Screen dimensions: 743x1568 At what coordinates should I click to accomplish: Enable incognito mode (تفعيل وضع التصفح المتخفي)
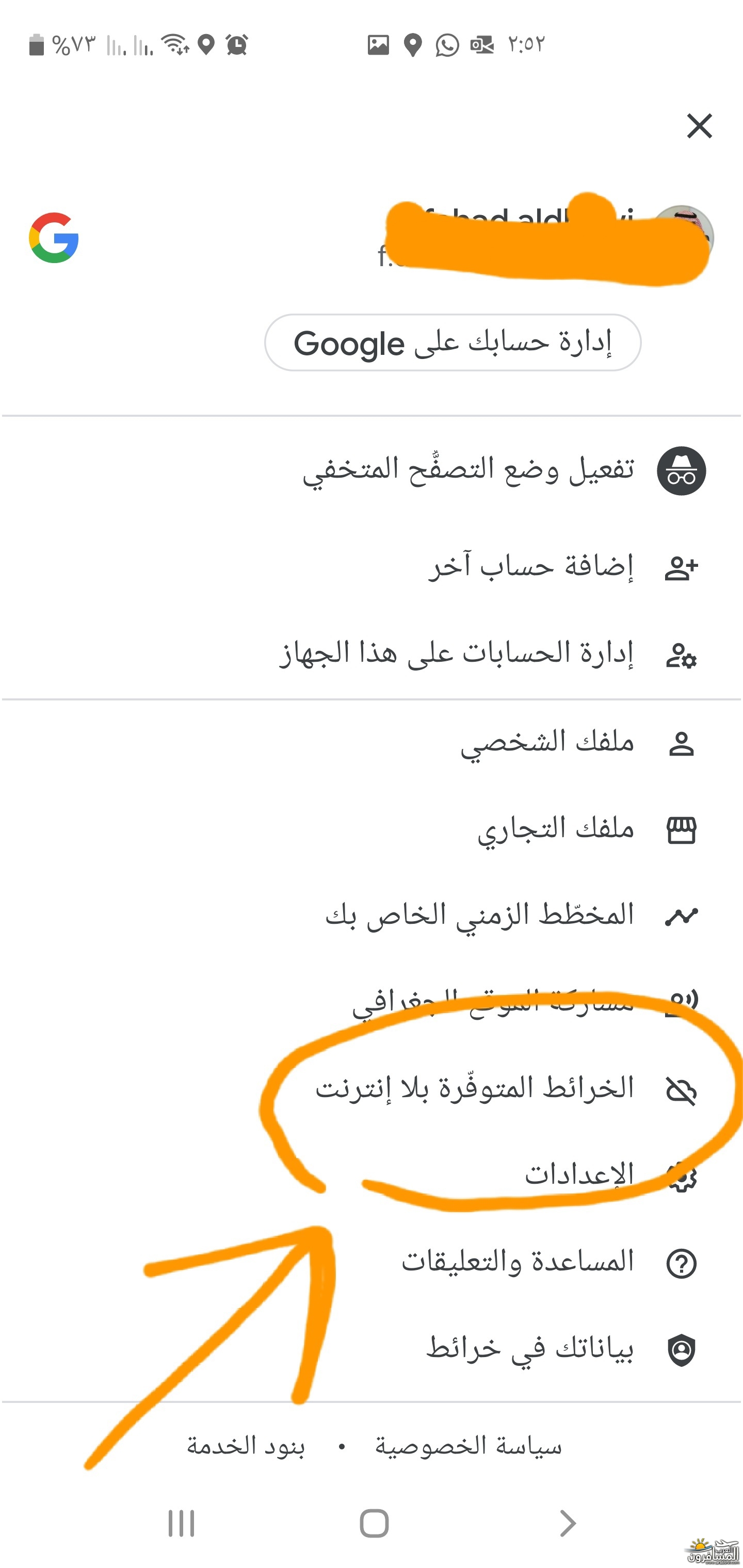pos(372,470)
